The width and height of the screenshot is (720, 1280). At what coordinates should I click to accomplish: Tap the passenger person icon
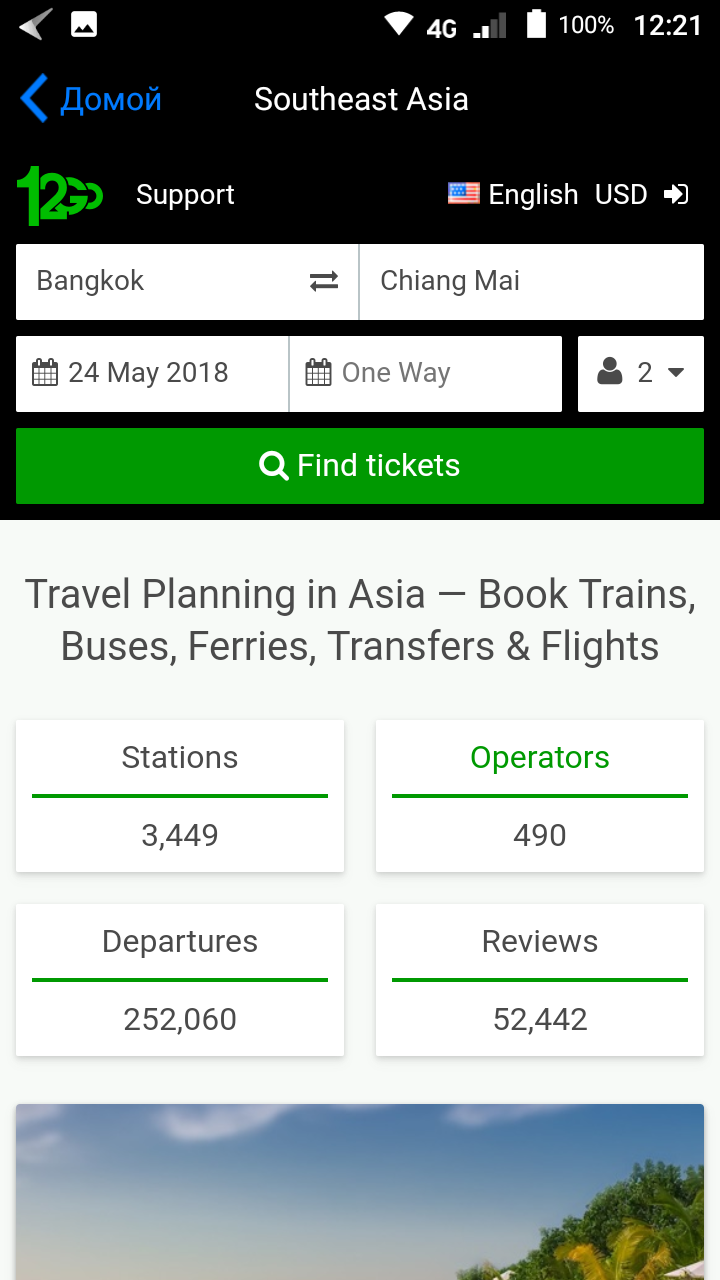click(x=610, y=372)
